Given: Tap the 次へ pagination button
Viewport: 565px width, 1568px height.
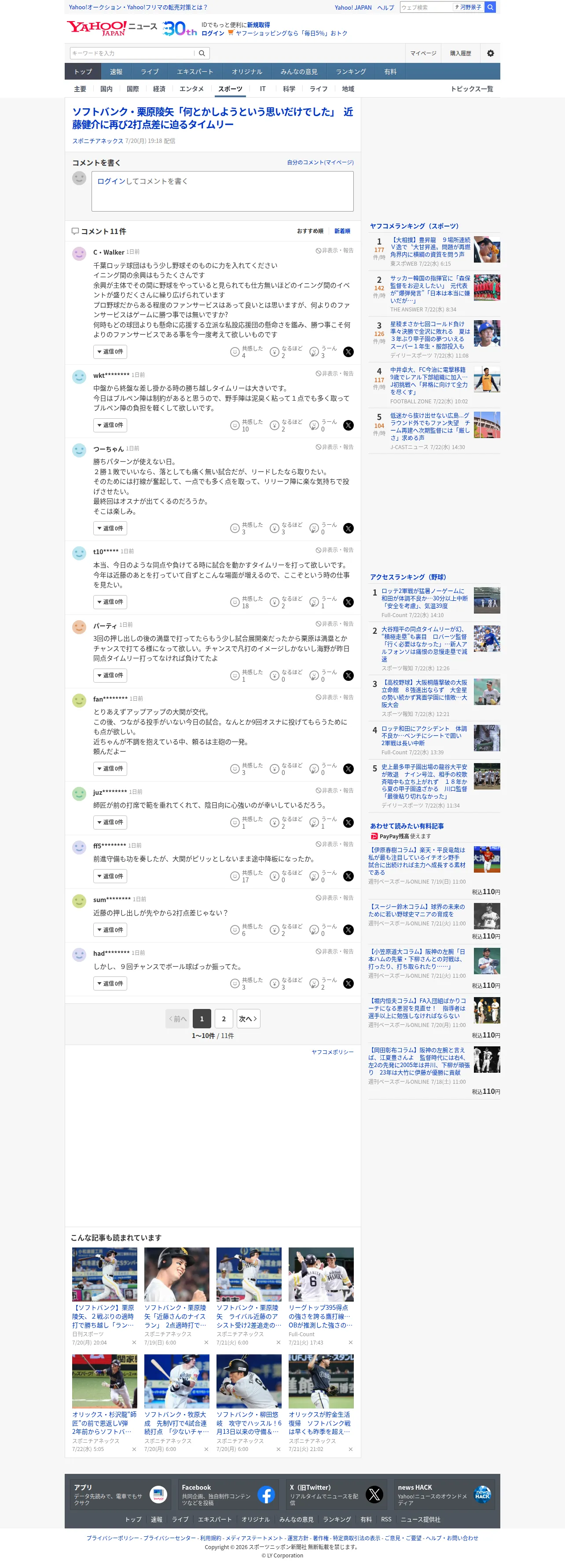Looking at the screenshot, I should point(248,1018).
